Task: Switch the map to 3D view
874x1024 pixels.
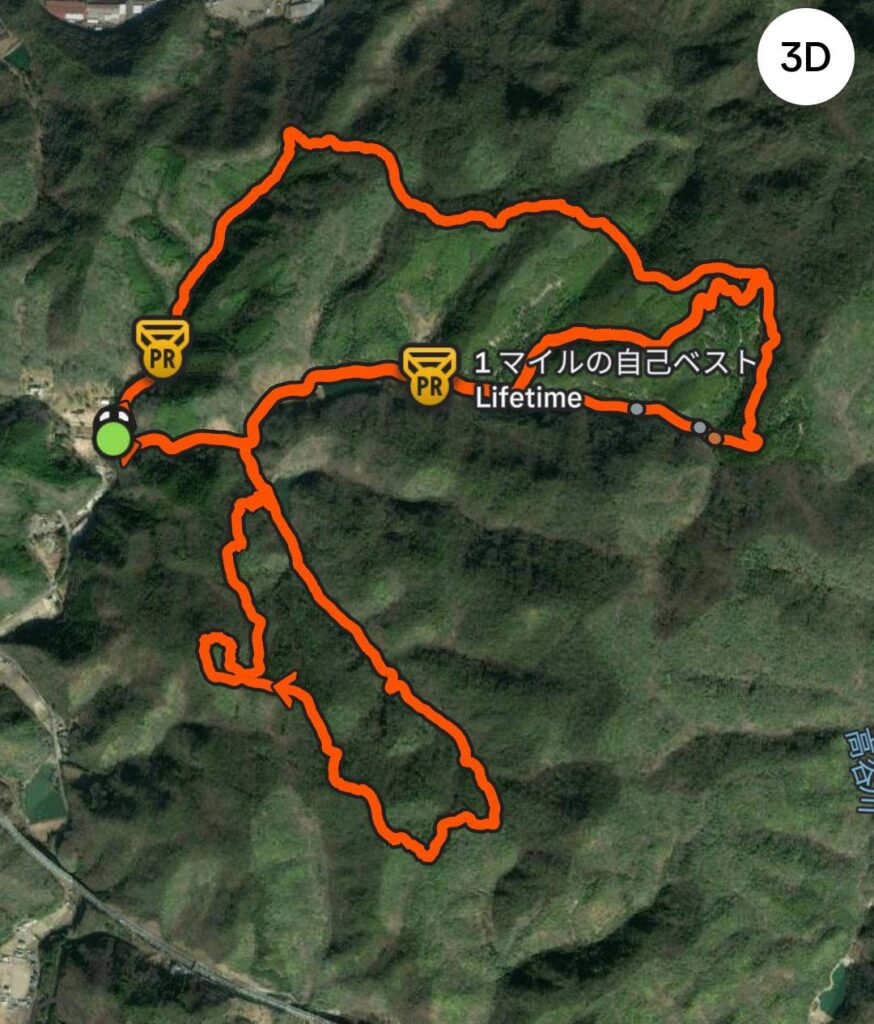Action: pos(805,58)
